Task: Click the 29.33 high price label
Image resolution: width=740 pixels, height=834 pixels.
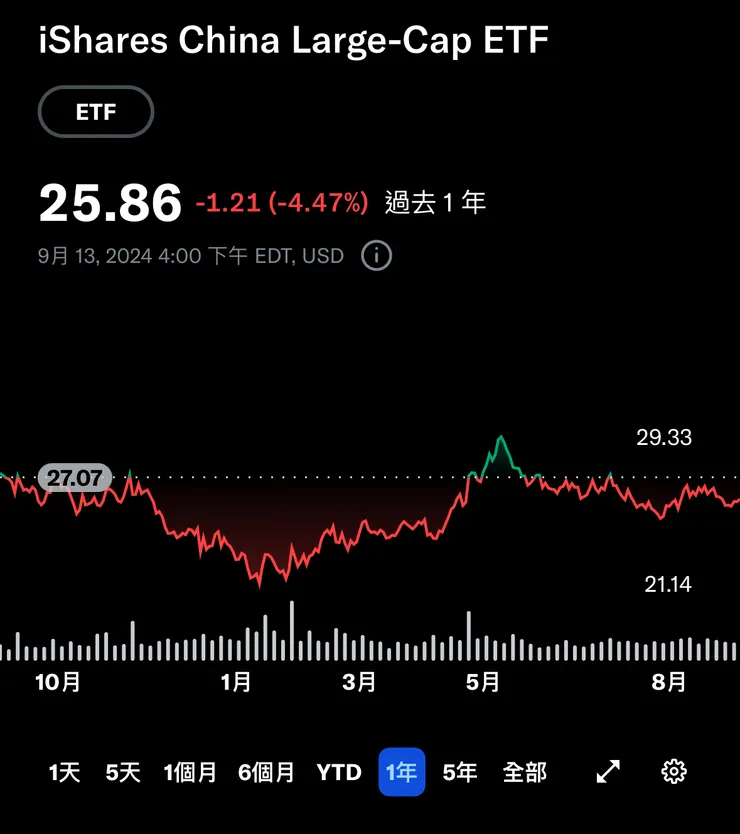Action: 666,437
